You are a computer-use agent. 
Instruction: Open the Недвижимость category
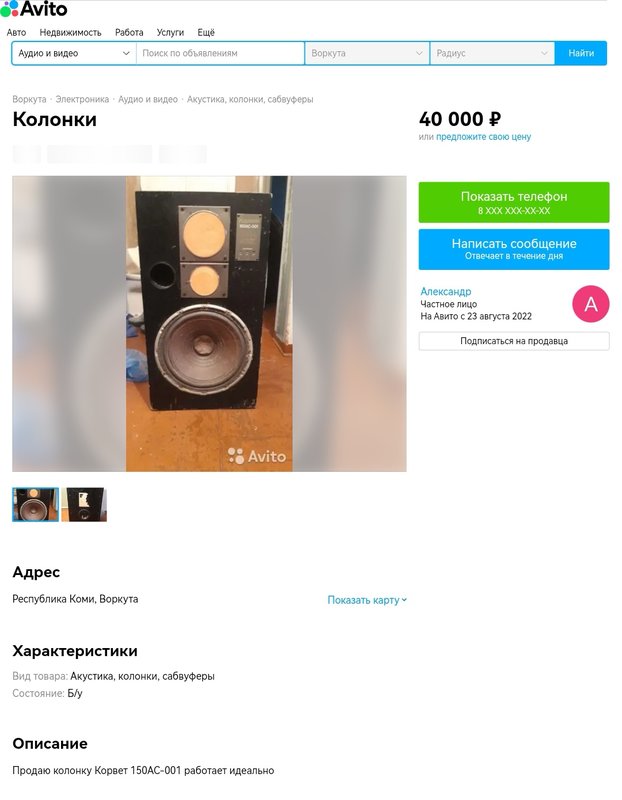[70, 33]
